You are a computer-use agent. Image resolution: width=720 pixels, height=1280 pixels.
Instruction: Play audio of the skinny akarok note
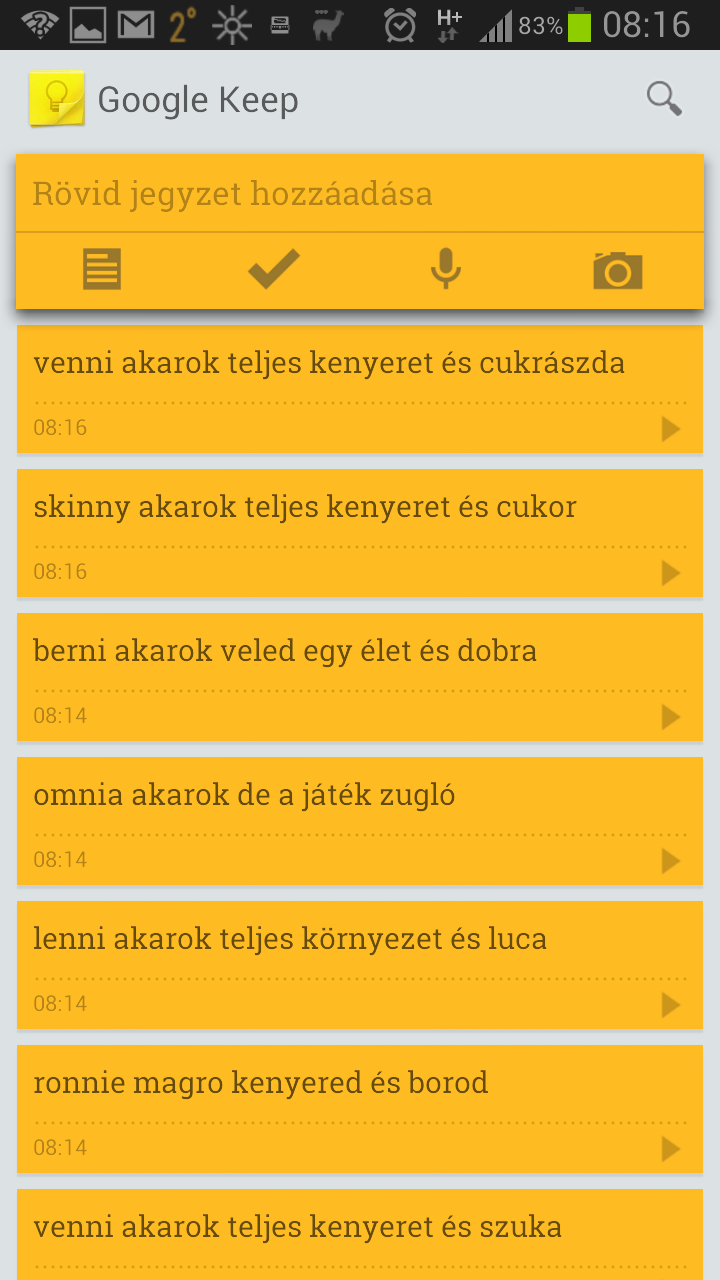pos(671,573)
